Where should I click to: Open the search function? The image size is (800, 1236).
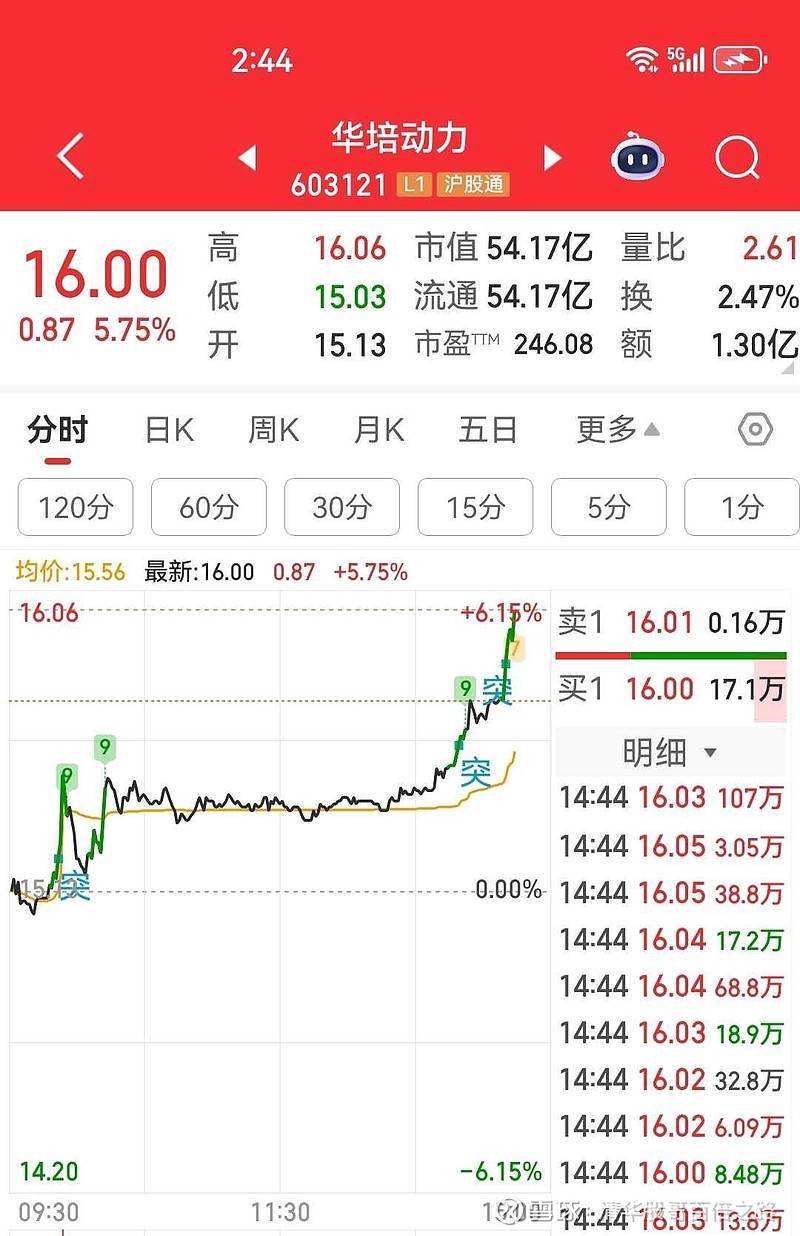tap(737, 157)
